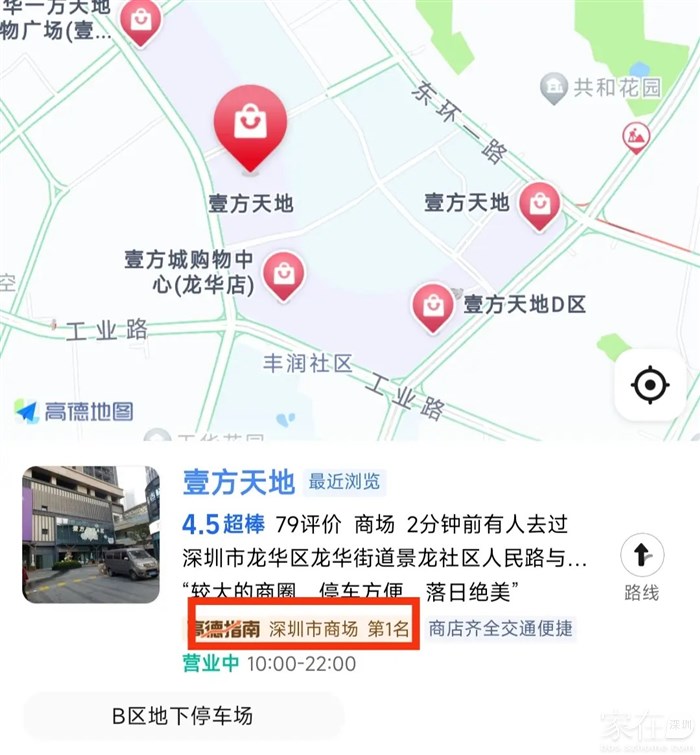Tap the 壹方天地D区 shopping pin
The width and height of the screenshot is (700, 755).
pos(434,304)
